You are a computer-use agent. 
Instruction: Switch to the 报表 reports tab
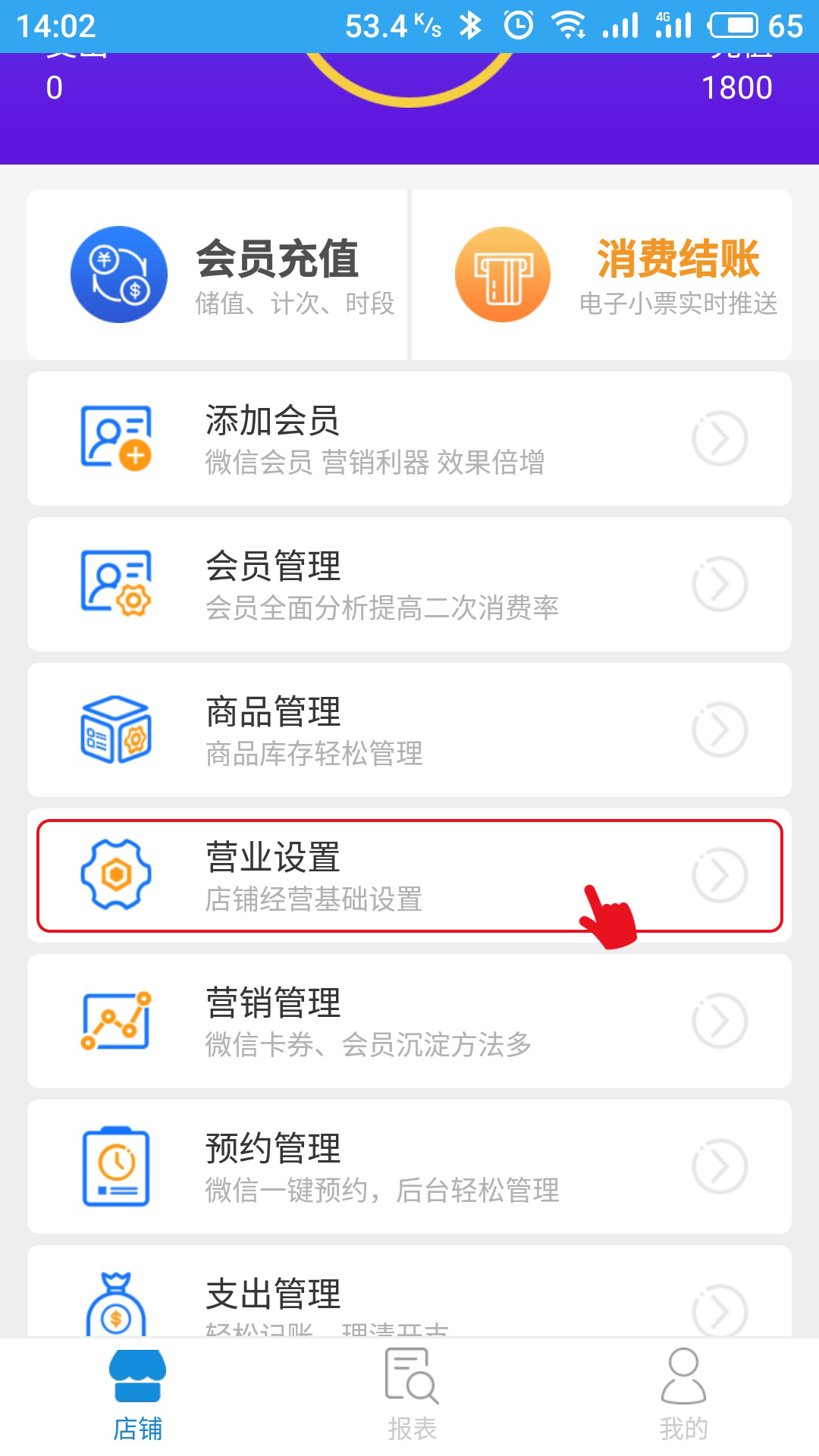point(412,1395)
